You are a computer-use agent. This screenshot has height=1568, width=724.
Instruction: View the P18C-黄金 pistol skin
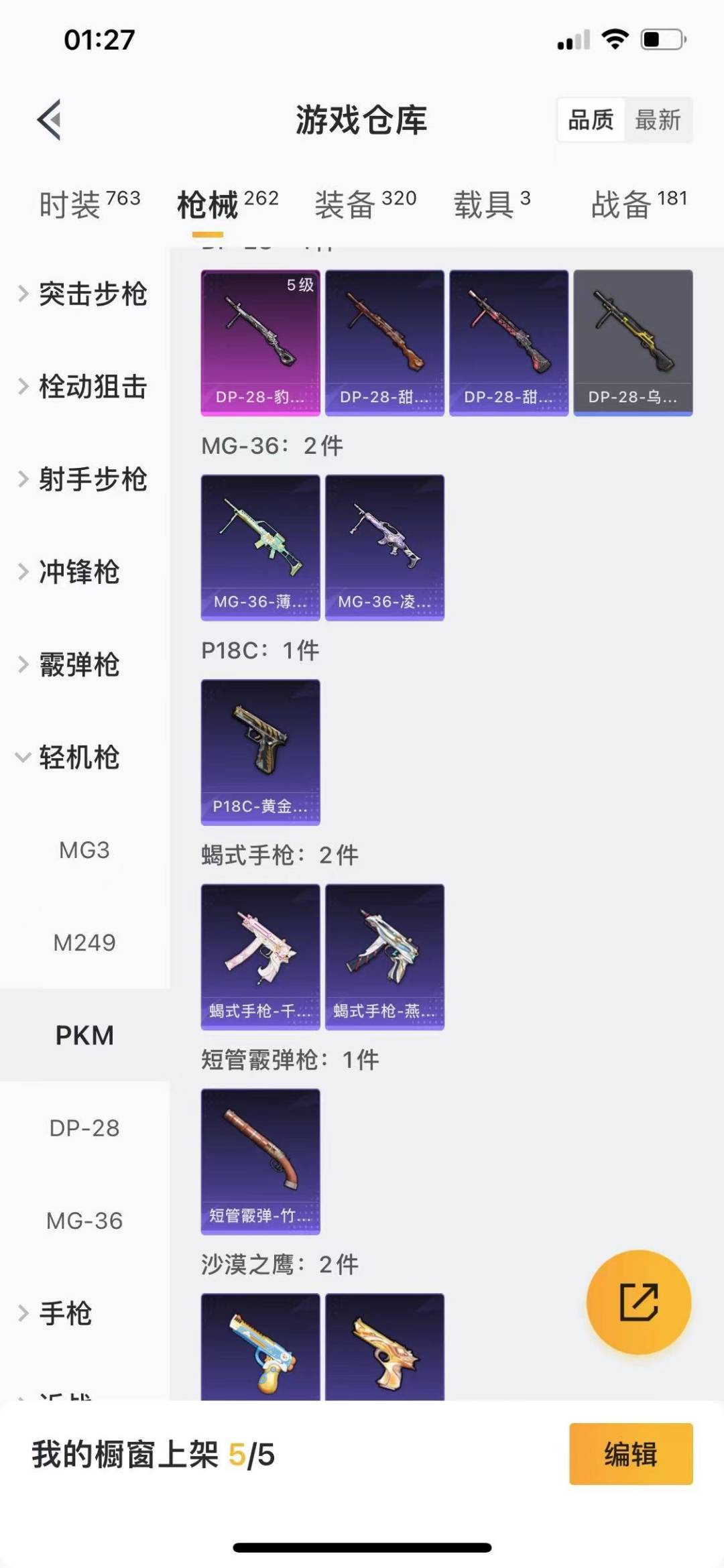pos(260,751)
